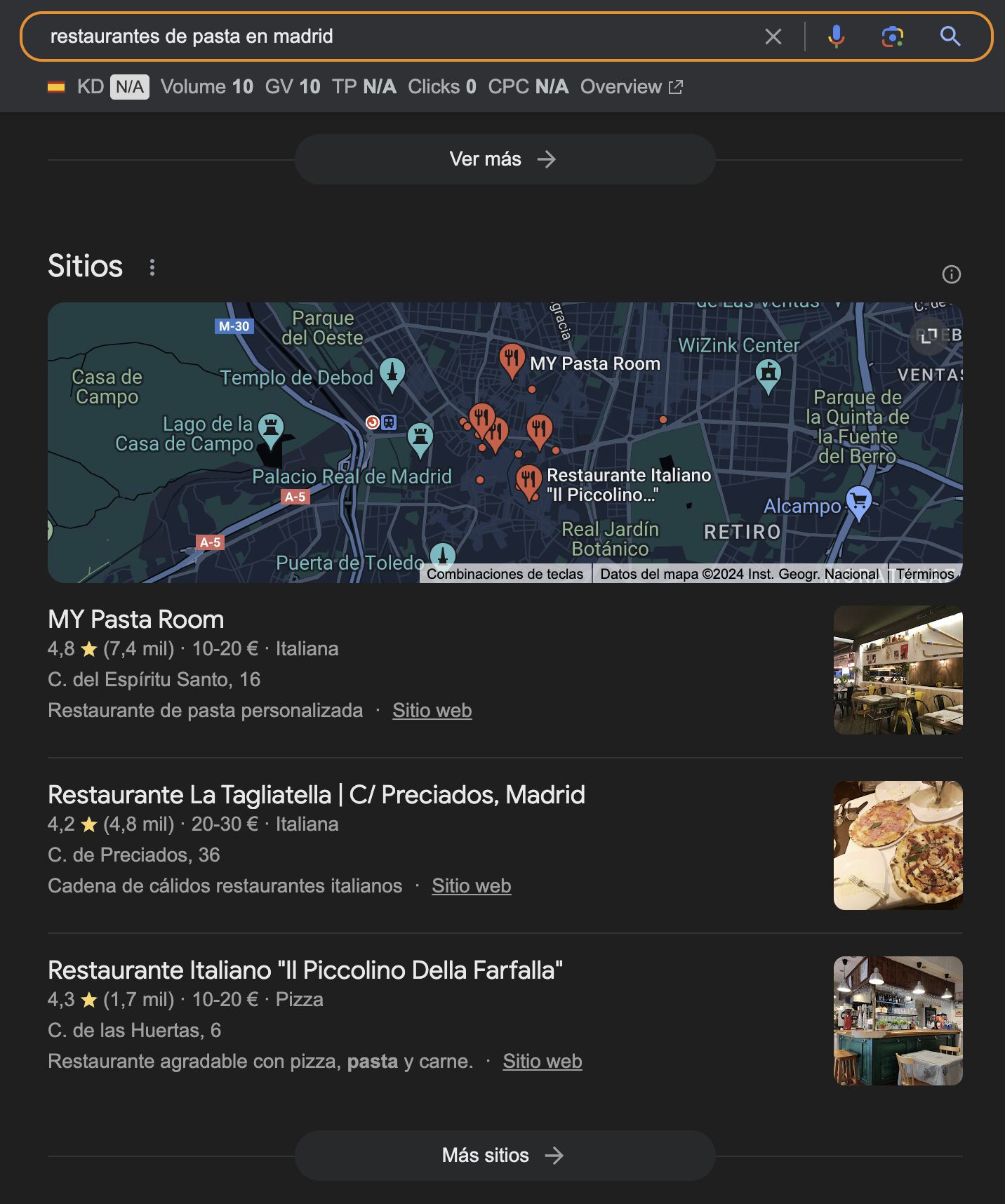Screen dimensions: 1005x1204
Task: Open MY Pasta Room's Sitio web link
Action: point(432,710)
